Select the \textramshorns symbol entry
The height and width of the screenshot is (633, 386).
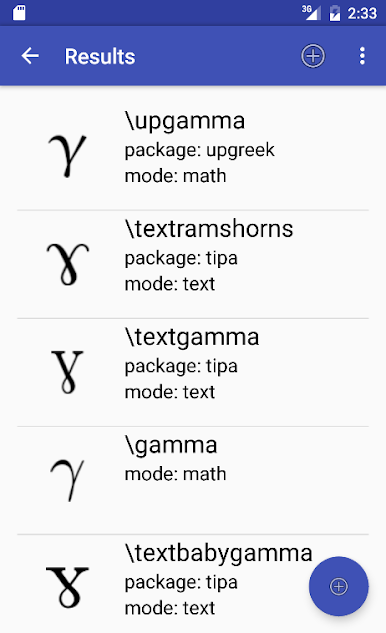click(x=193, y=264)
